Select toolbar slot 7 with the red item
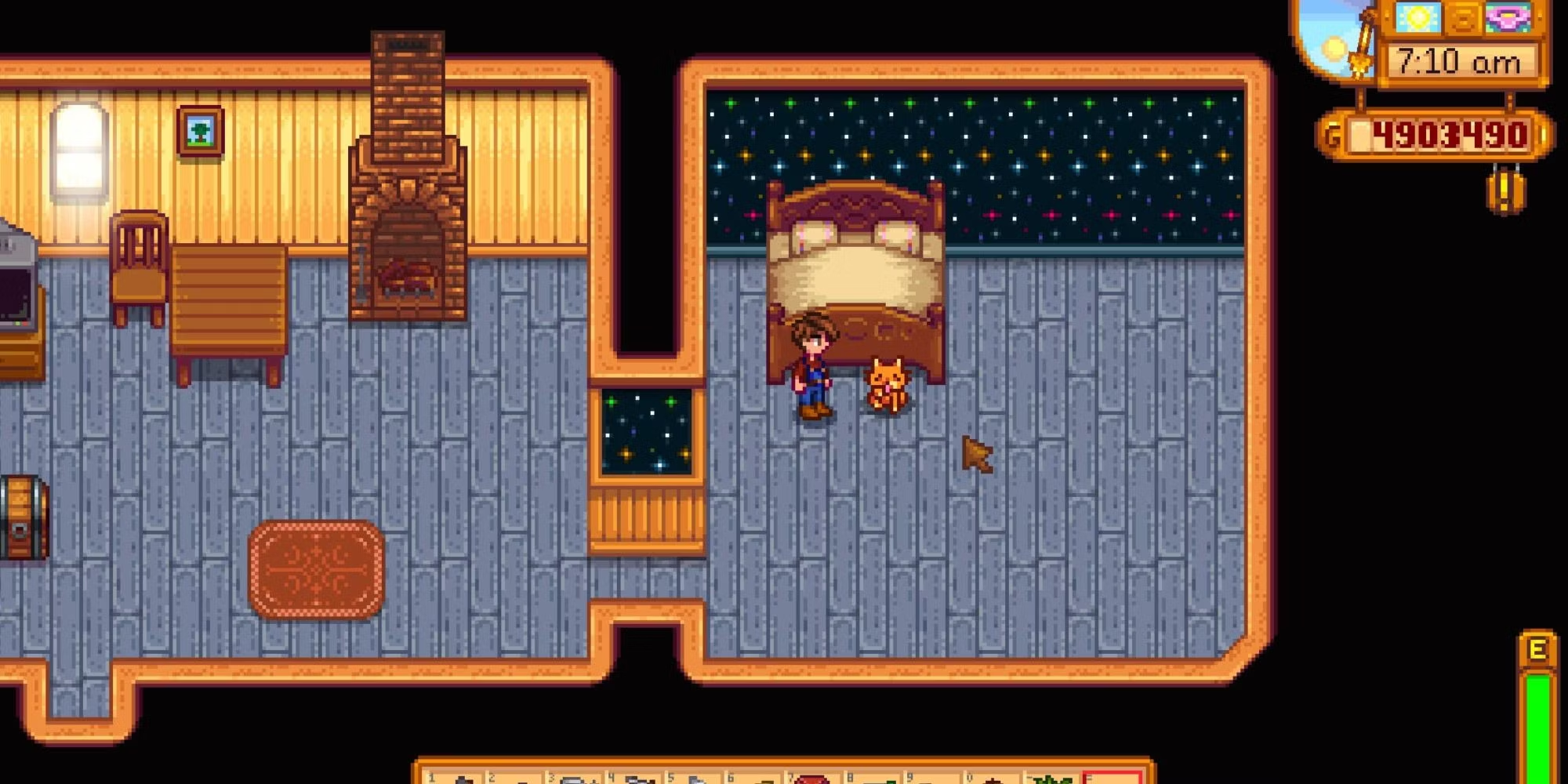This screenshot has height=784, width=1568. pyautogui.click(x=814, y=778)
